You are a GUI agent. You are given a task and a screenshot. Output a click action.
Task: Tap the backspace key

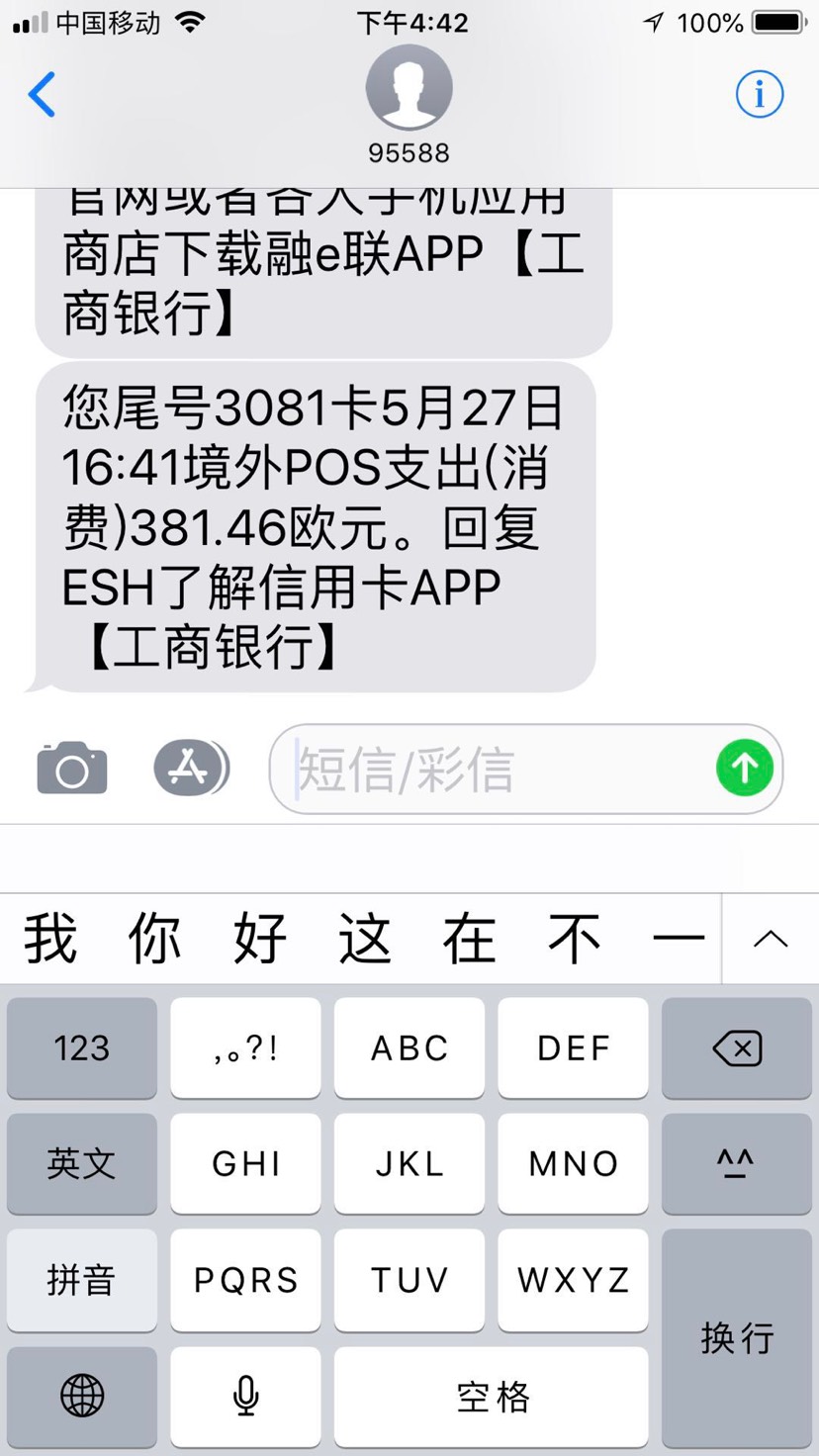pos(737,1047)
